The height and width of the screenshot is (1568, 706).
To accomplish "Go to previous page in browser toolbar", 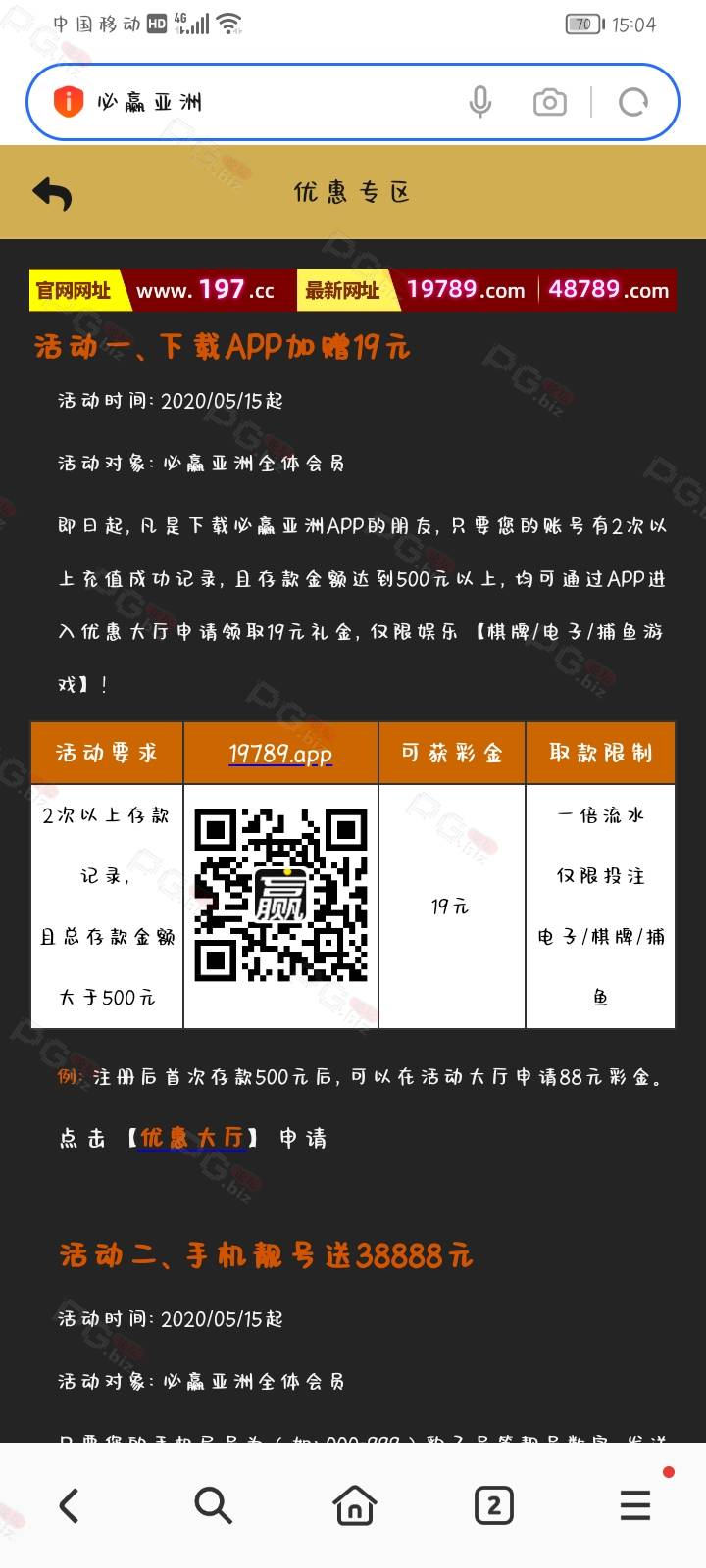I will pos(69,1505).
